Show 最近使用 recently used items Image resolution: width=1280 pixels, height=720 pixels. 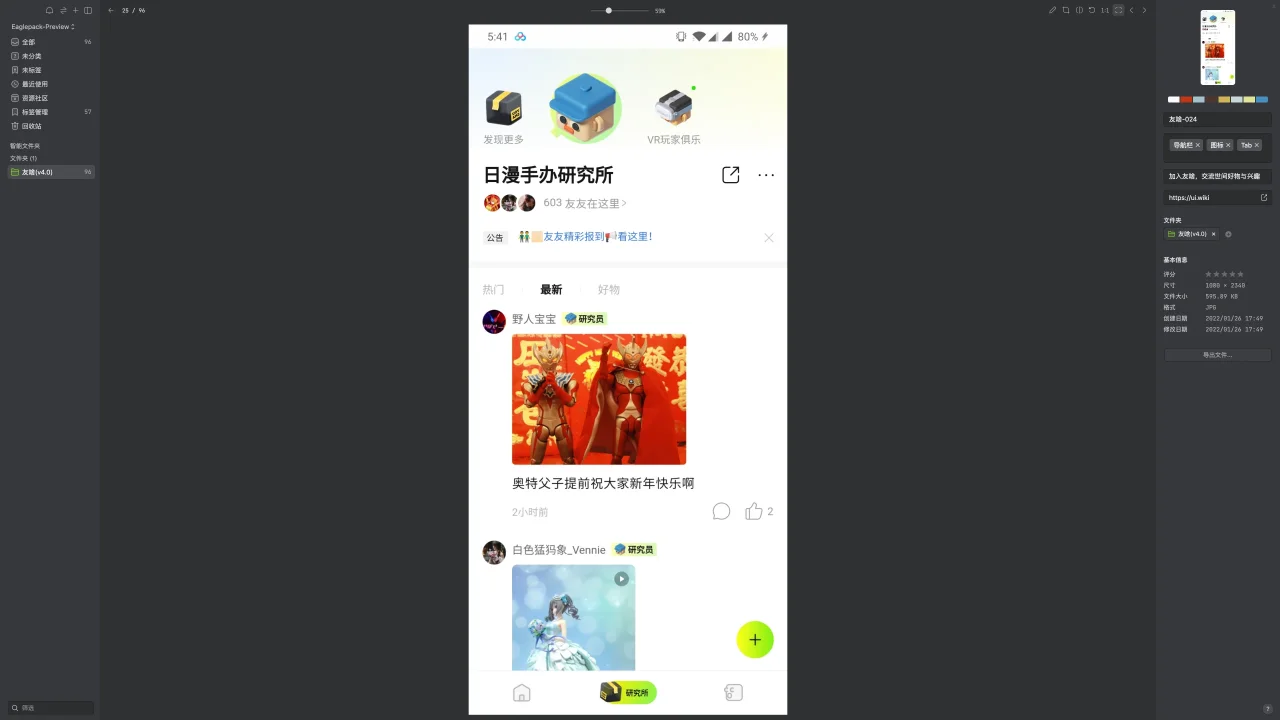point(34,84)
